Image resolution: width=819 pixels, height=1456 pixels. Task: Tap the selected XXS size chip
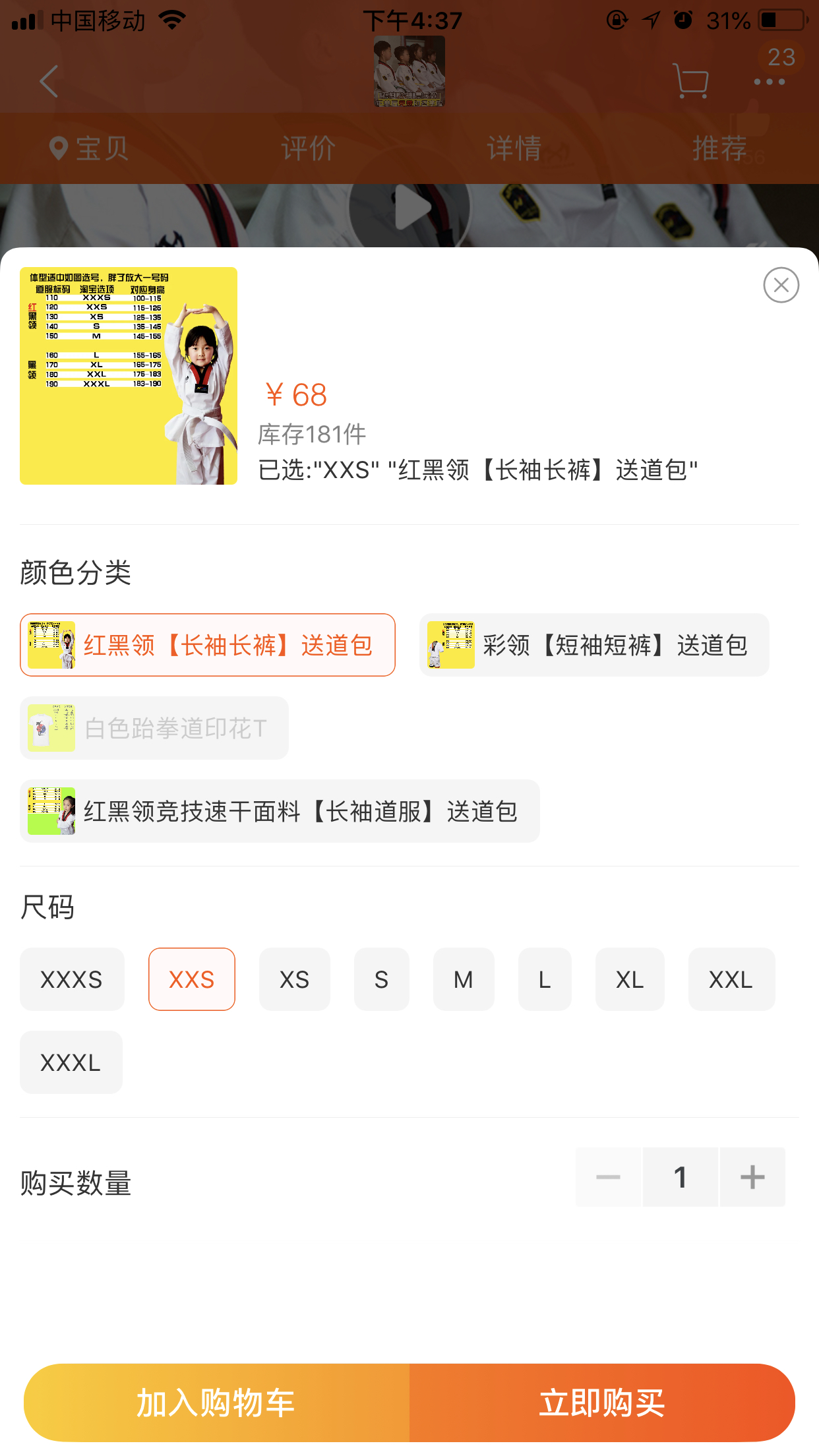pyautogui.click(x=191, y=979)
